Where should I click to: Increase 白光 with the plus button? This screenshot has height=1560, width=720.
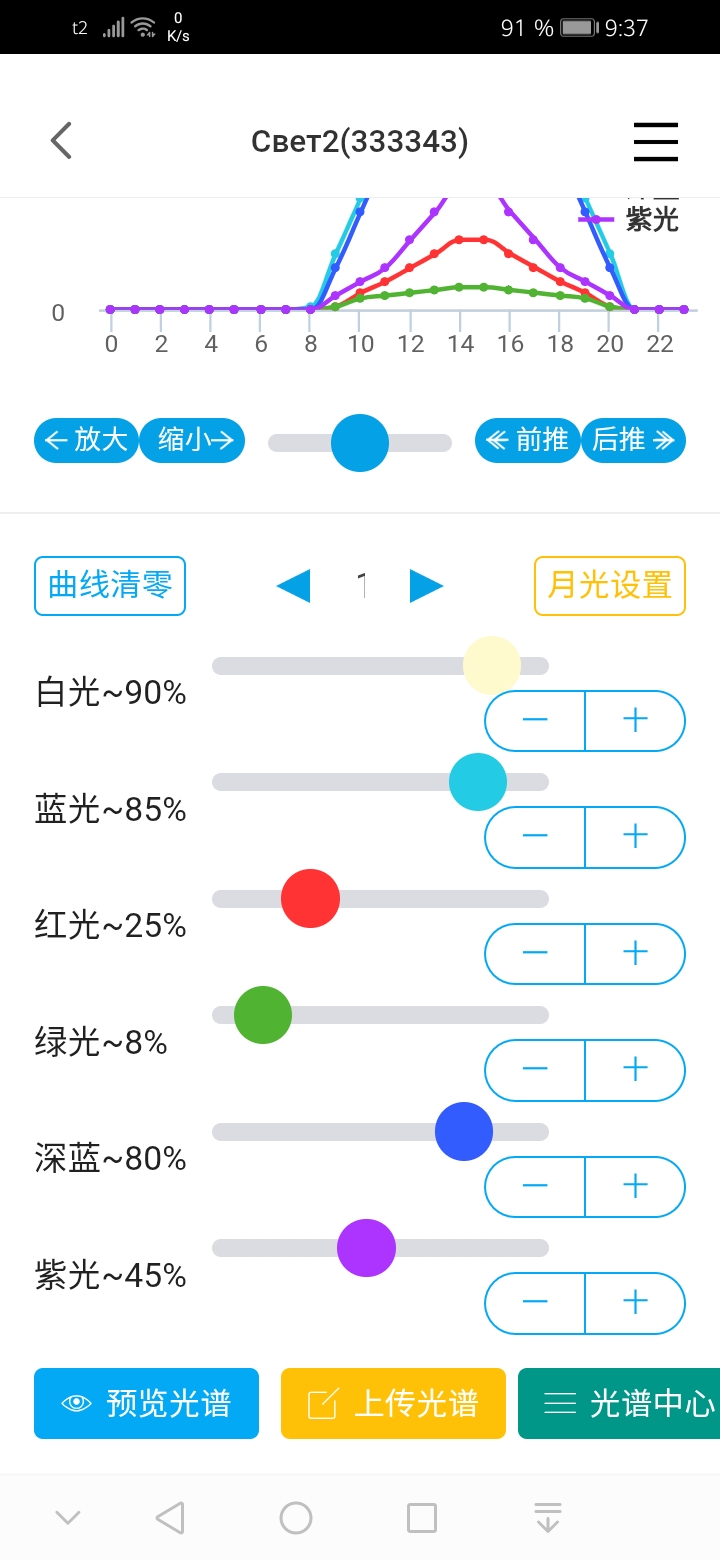click(x=635, y=720)
